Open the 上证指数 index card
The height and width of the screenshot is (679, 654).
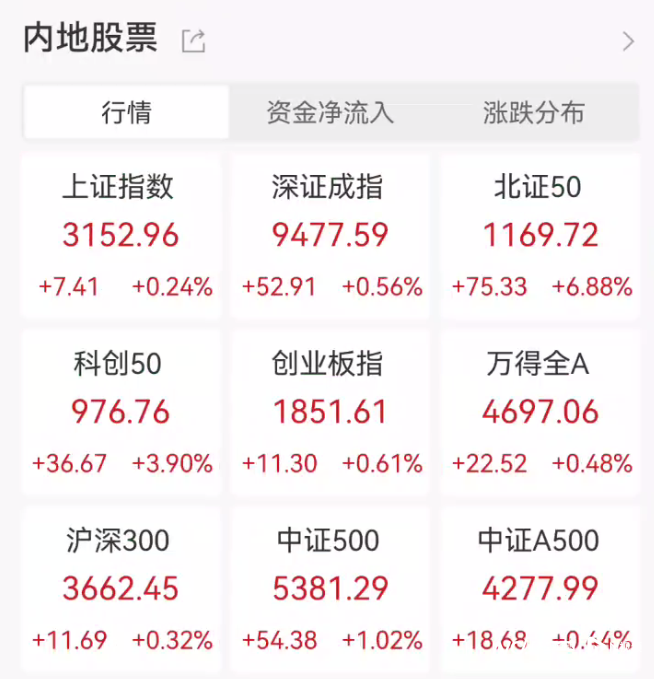point(121,236)
